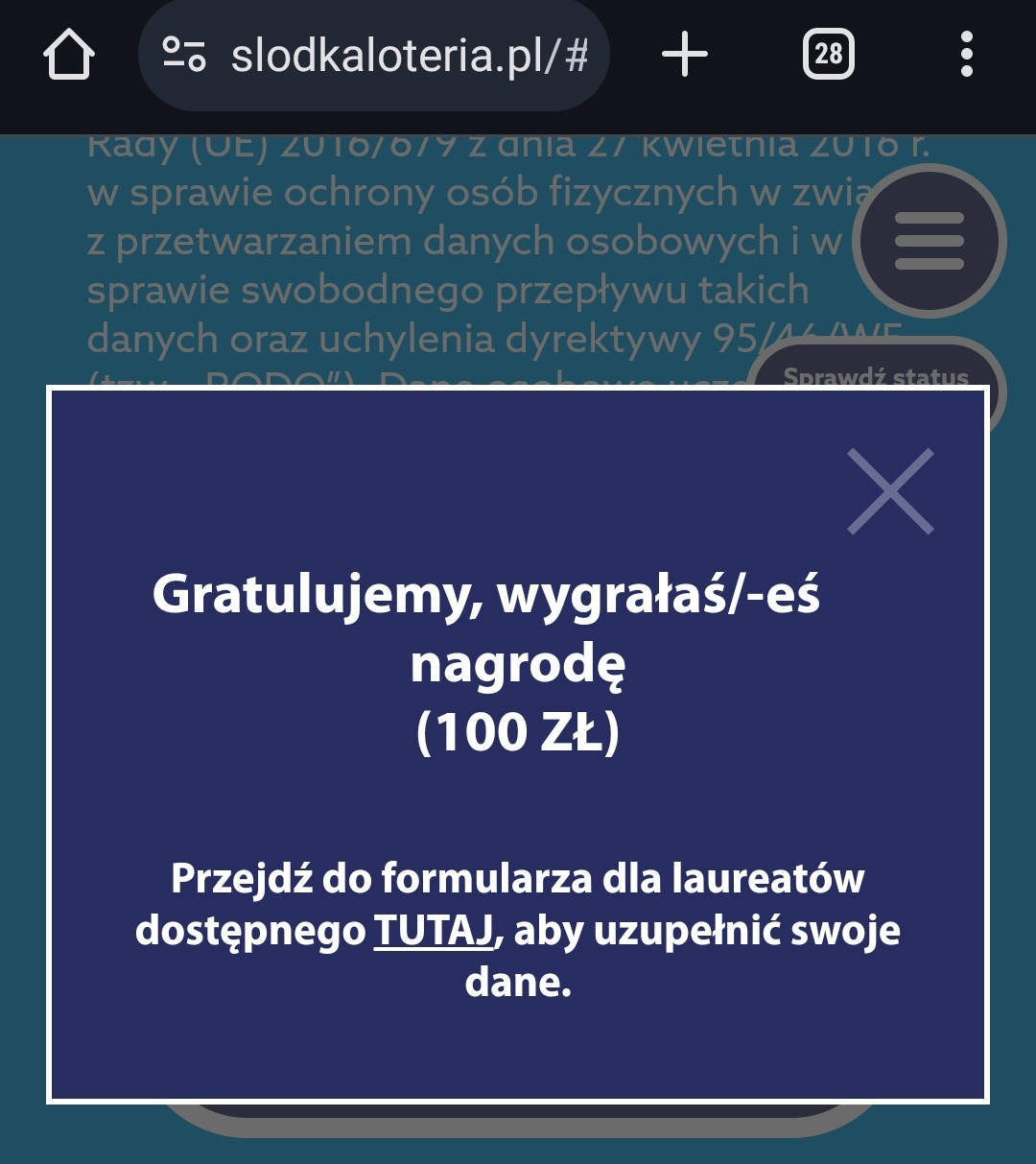Open the TUTAJ winners form link

[434, 930]
